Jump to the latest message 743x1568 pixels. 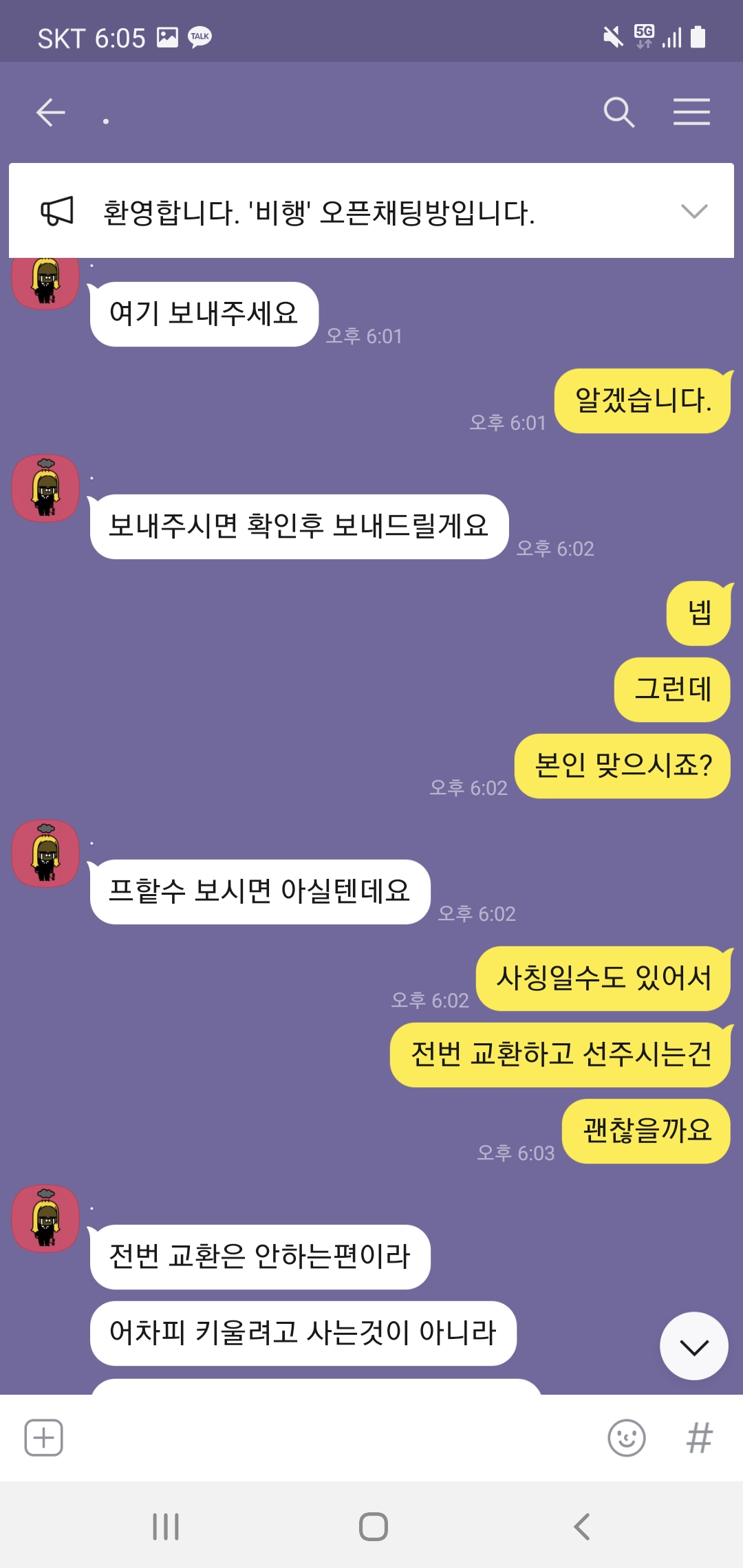click(693, 1346)
